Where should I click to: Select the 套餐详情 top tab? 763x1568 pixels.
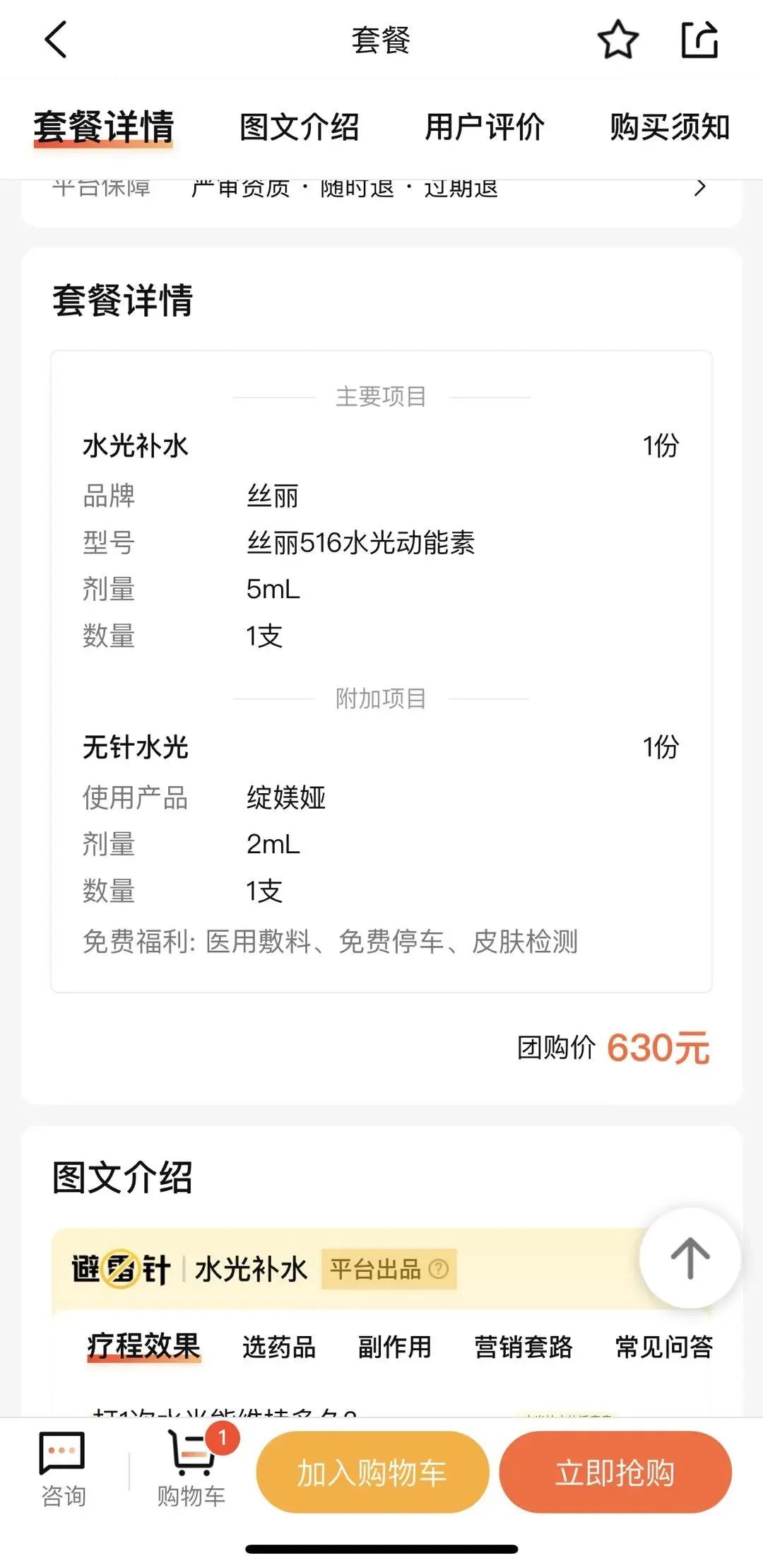pyautogui.click(x=104, y=127)
